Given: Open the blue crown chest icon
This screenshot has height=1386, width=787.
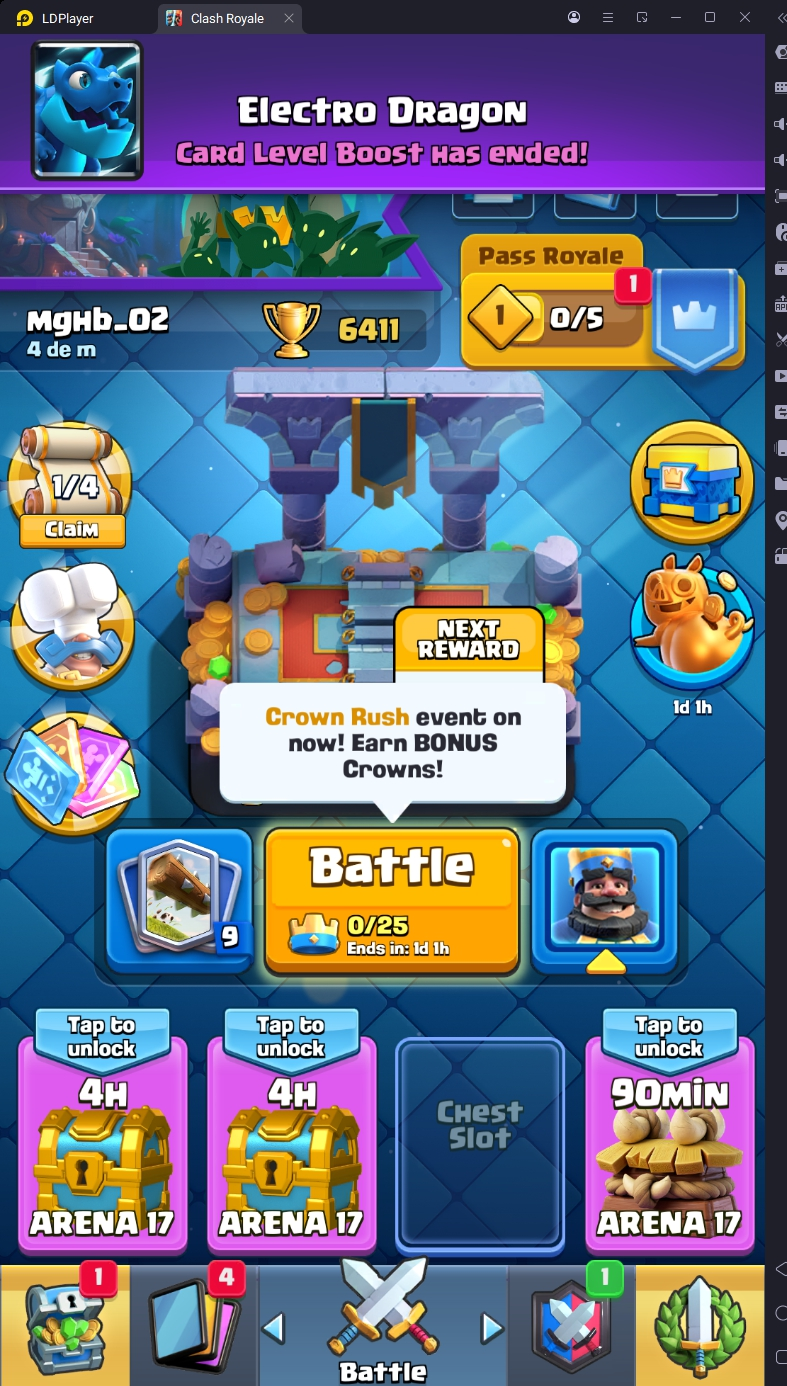Looking at the screenshot, I should 691,482.
